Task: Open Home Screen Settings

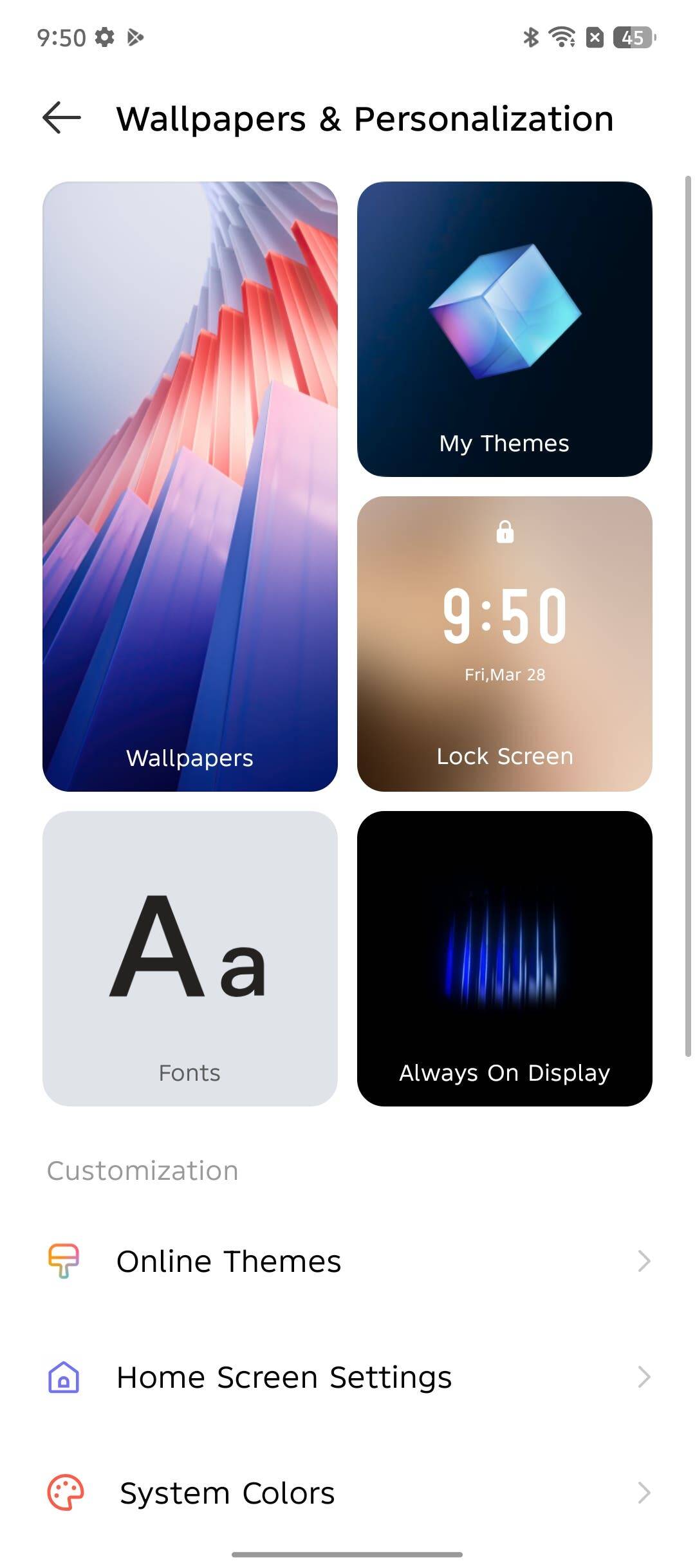Action: pos(347,1377)
